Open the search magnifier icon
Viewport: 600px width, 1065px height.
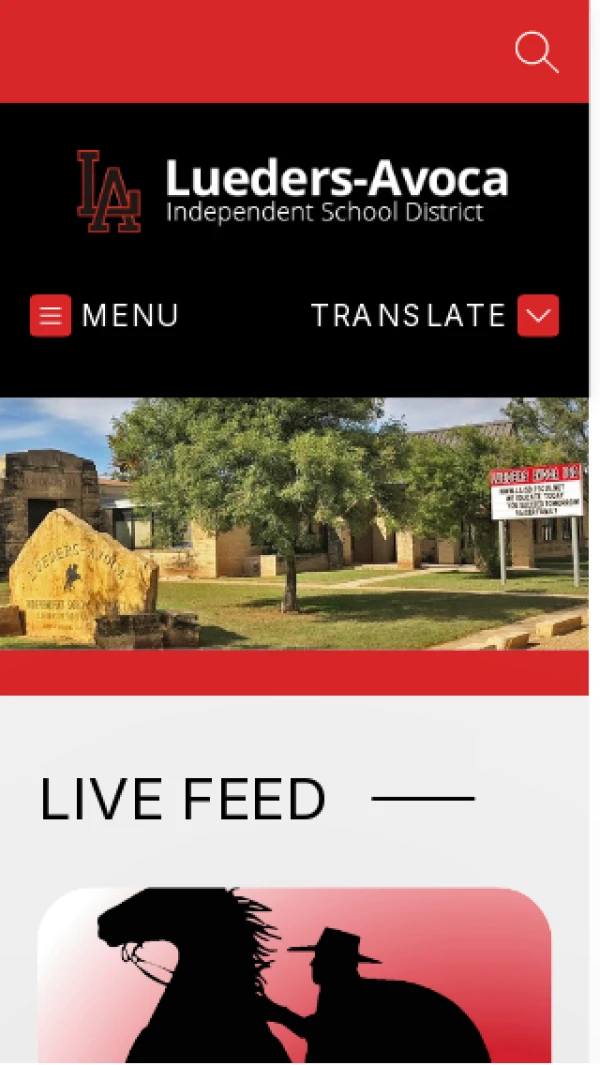point(536,52)
